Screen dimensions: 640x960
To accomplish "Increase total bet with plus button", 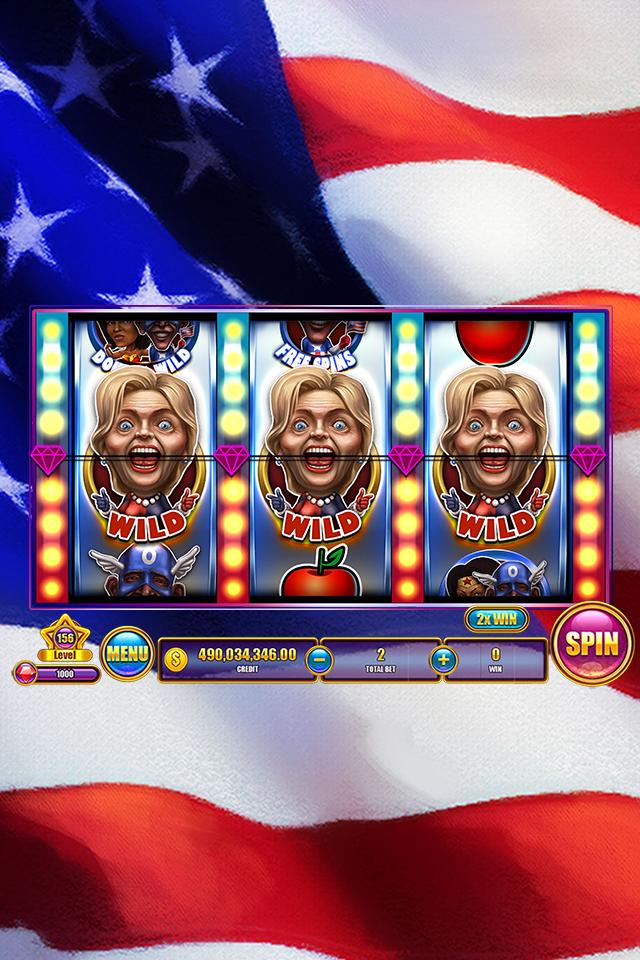I will point(444,660).
